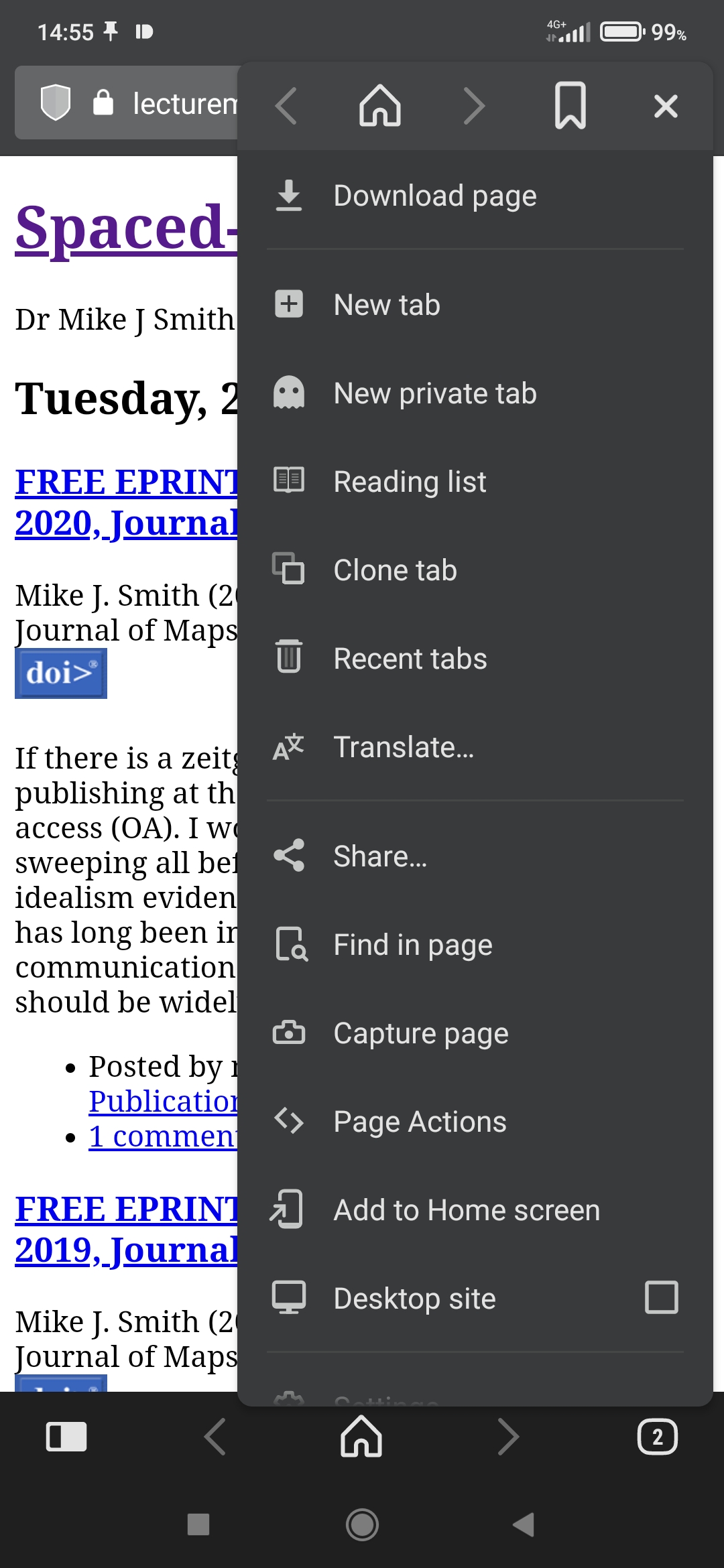724x1568 pixels.
Task: Select New tab from the menu
Action: [386, 304]
